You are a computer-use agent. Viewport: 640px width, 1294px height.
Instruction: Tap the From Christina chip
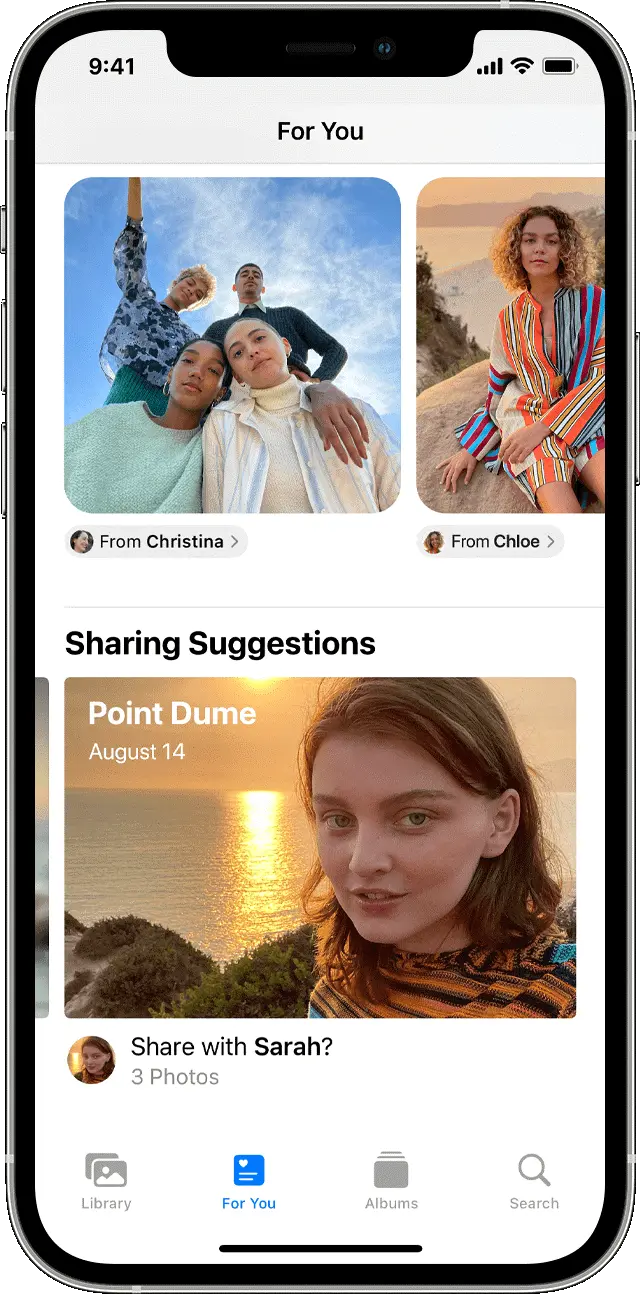(156, 542)
